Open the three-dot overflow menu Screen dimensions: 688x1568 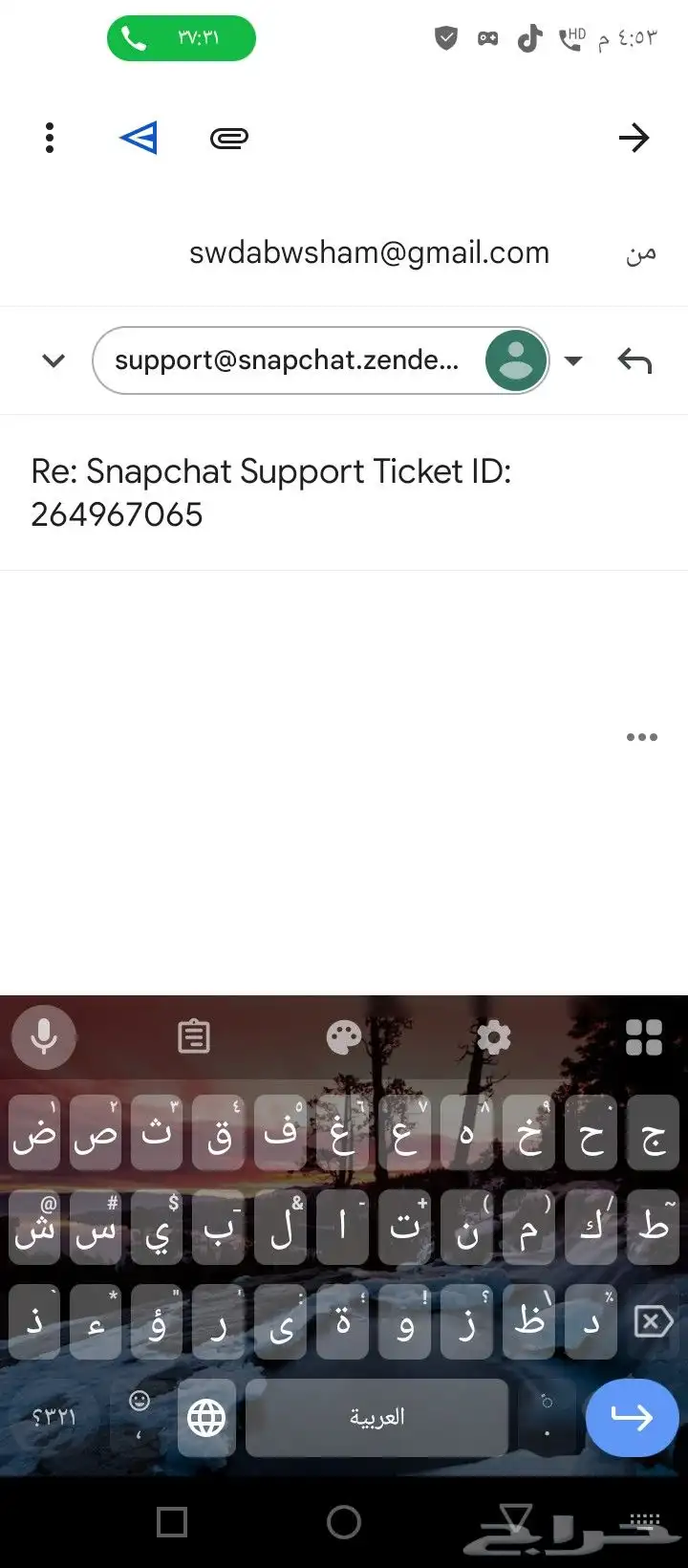[x=50, y=139]
